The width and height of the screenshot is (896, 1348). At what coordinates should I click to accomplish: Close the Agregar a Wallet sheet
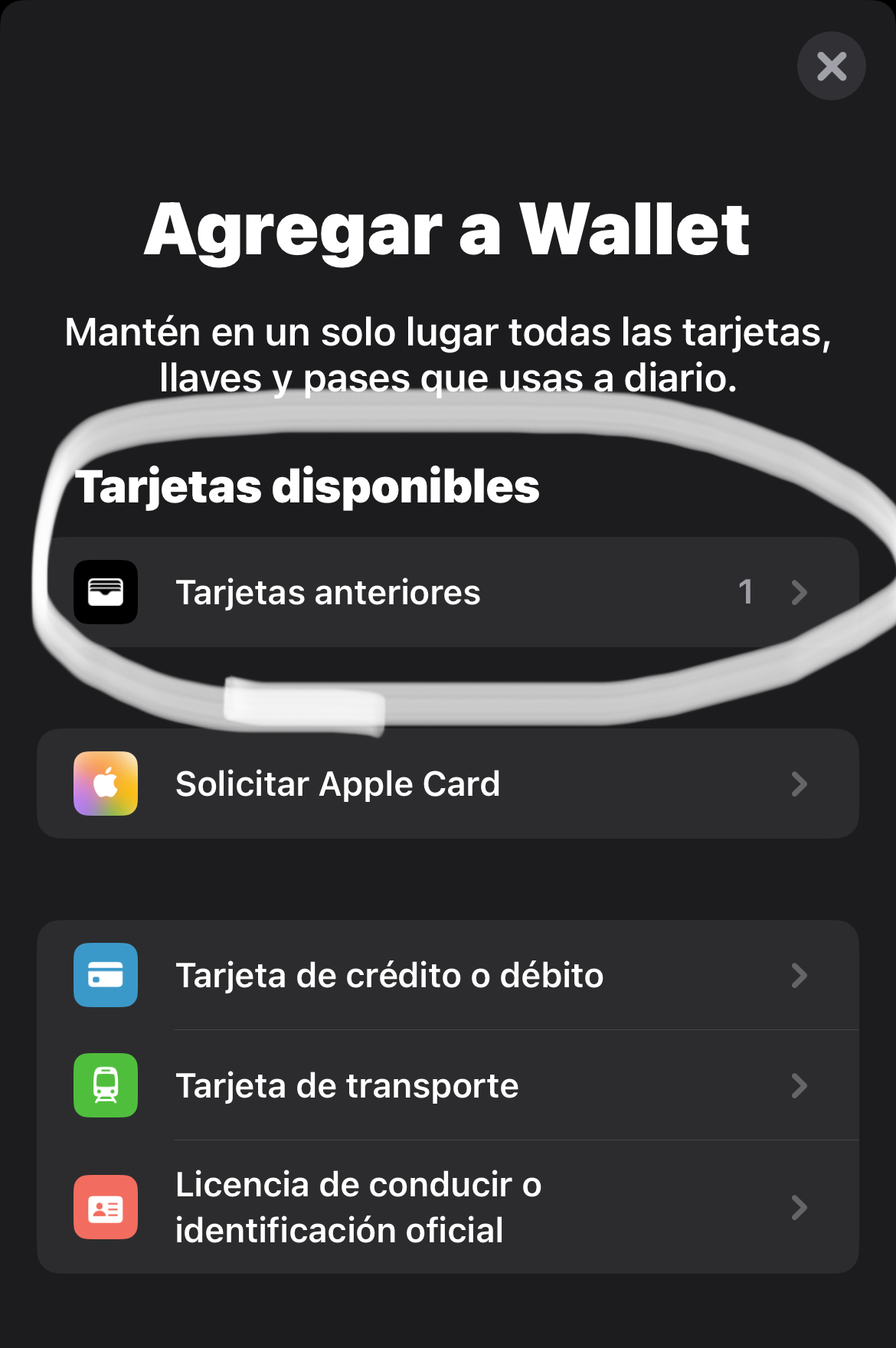click(831, 66)
